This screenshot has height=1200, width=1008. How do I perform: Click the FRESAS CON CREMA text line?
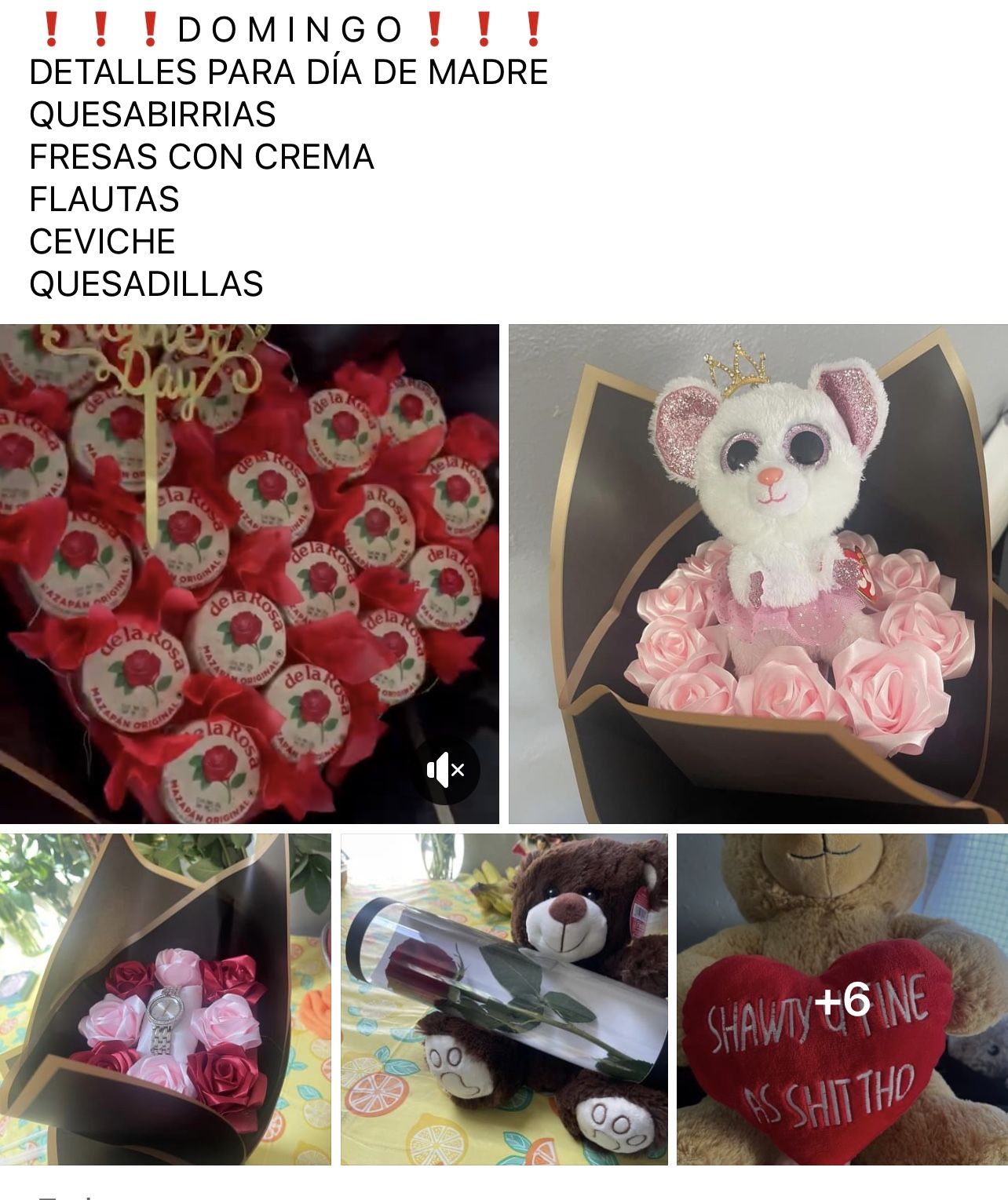[200, 157]
